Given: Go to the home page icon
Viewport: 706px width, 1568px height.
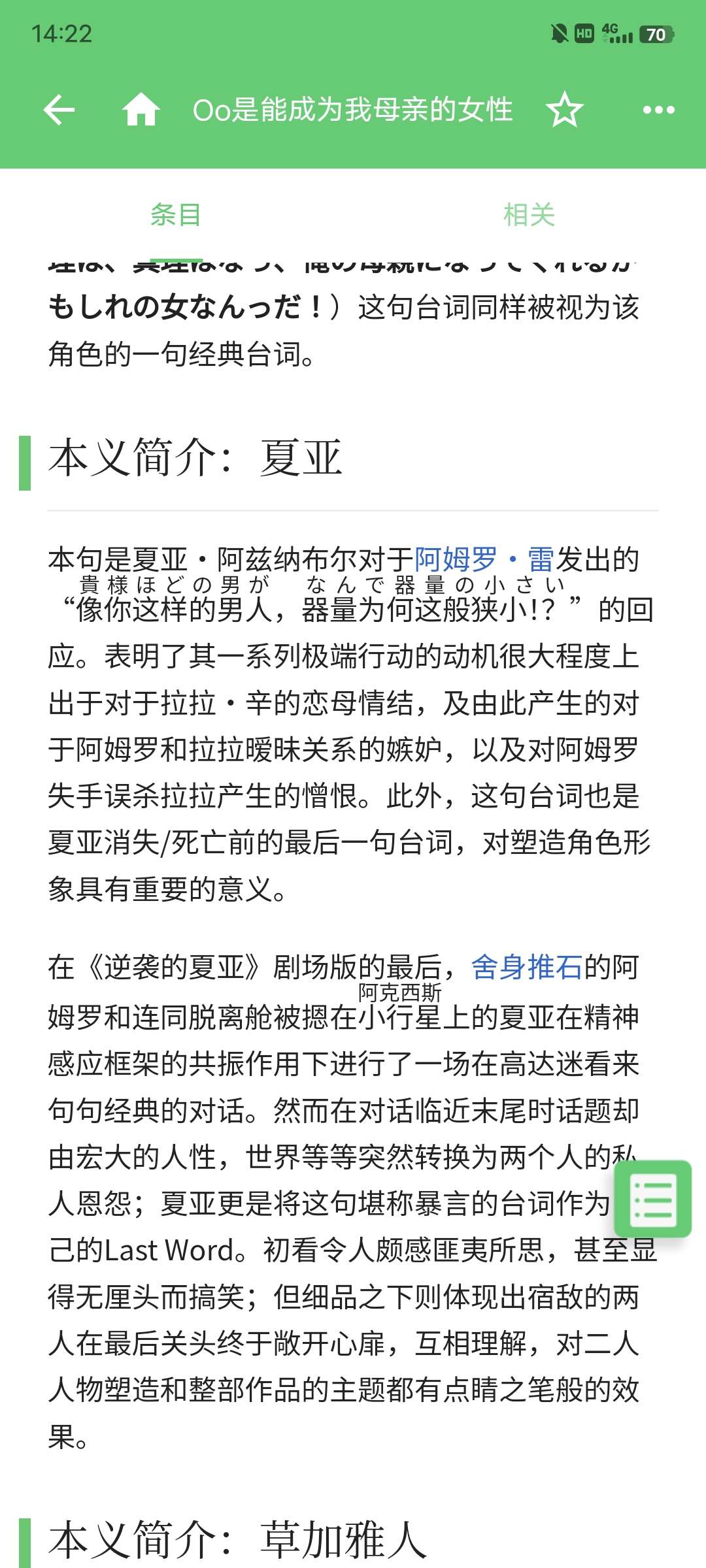Looking at the screenshot, I should (x=141, y=109).
